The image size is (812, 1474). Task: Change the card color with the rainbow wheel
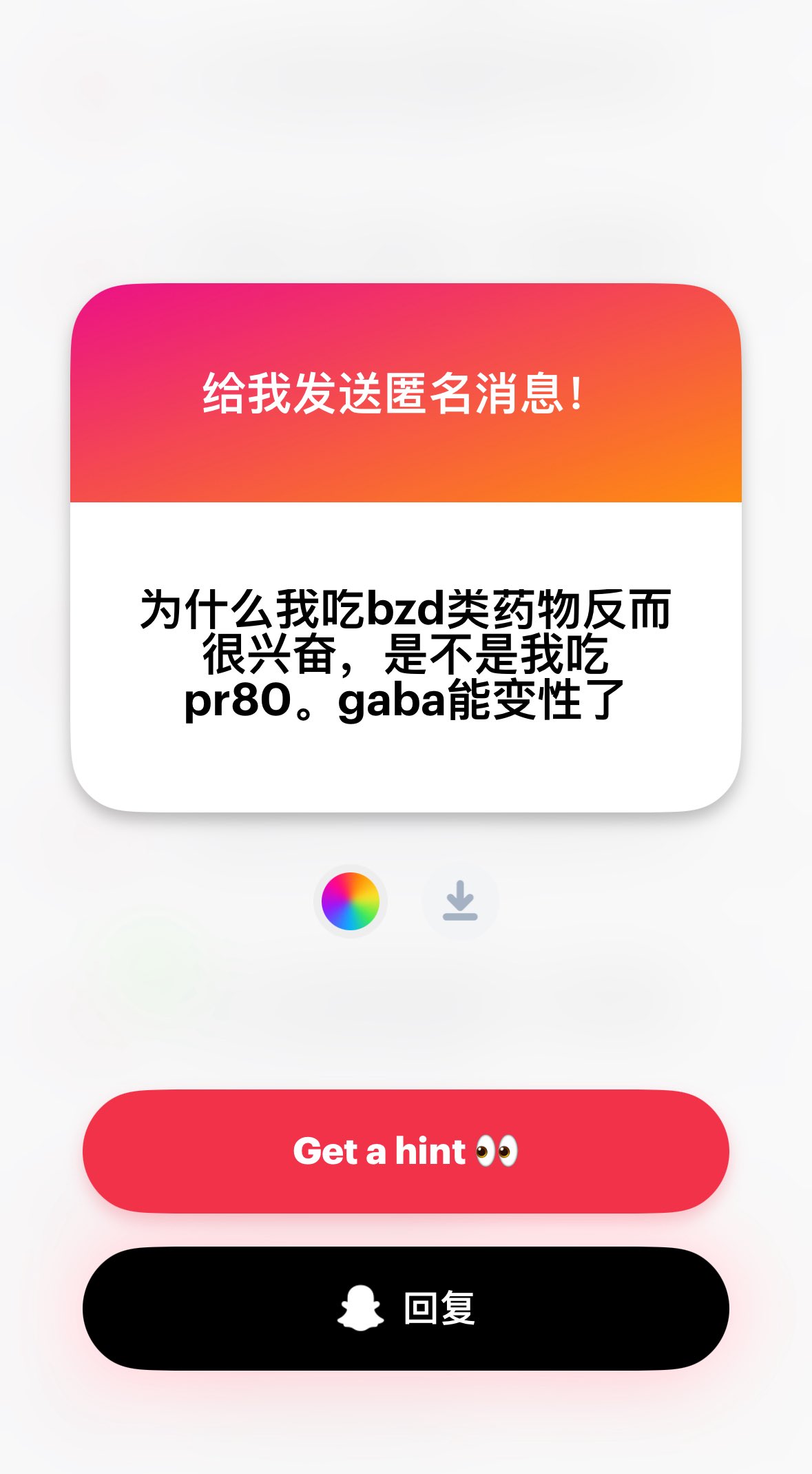pos(350,901)
